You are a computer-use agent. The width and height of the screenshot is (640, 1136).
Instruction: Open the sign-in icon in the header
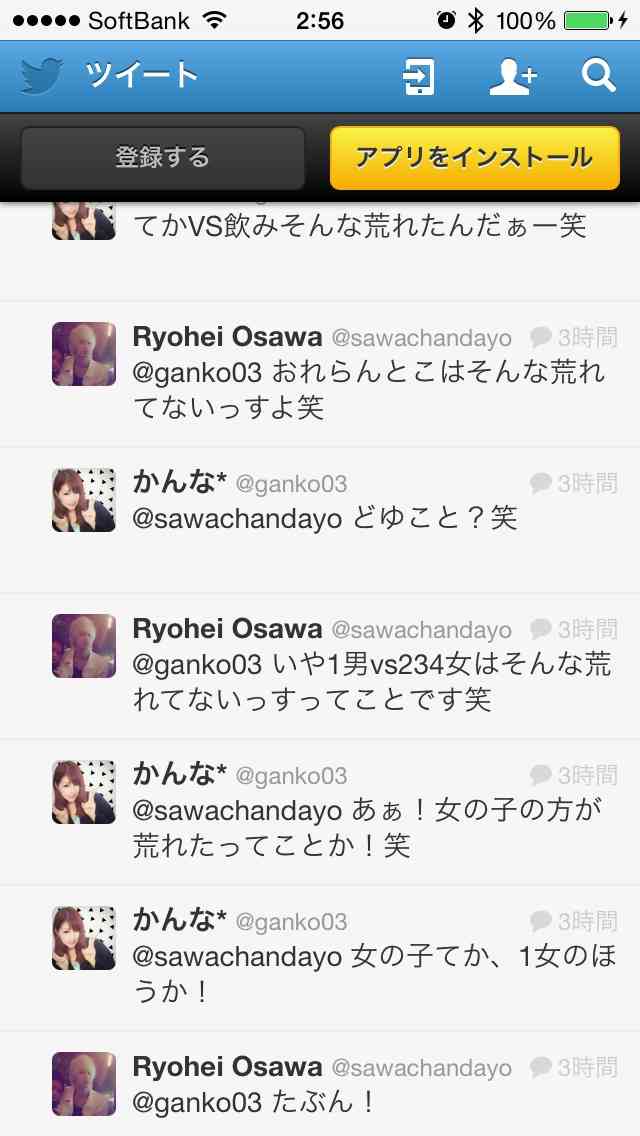(419, 77)
